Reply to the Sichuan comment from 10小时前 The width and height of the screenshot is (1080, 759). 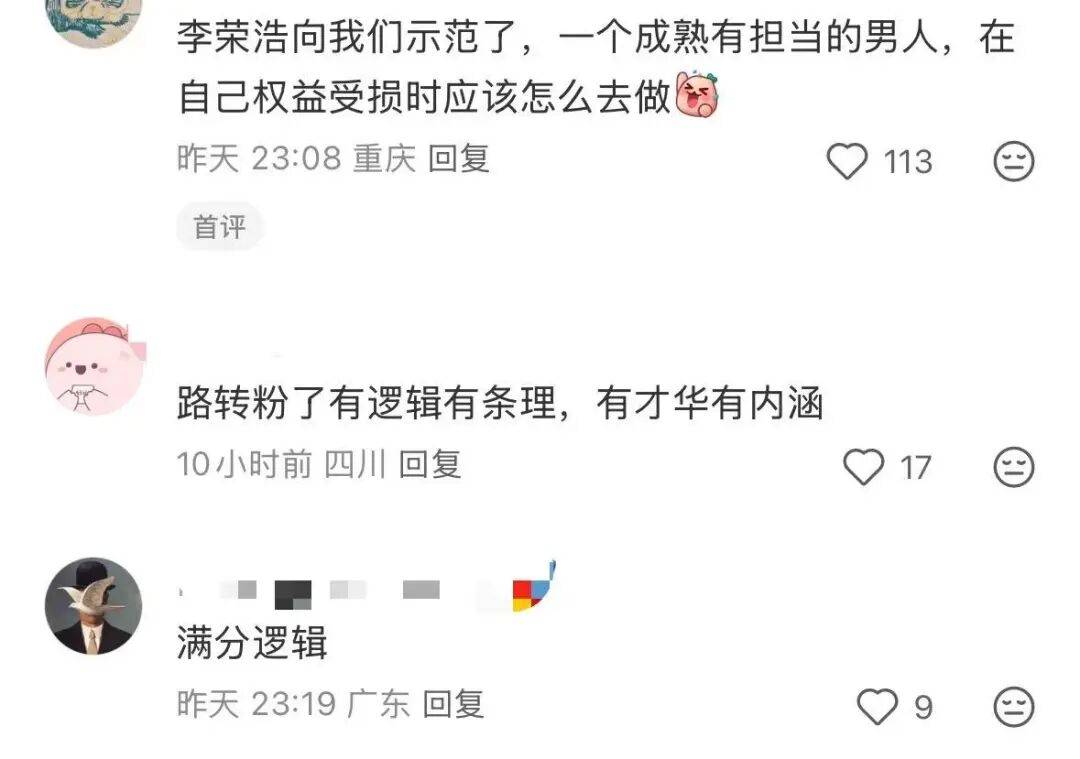[430, 464]
